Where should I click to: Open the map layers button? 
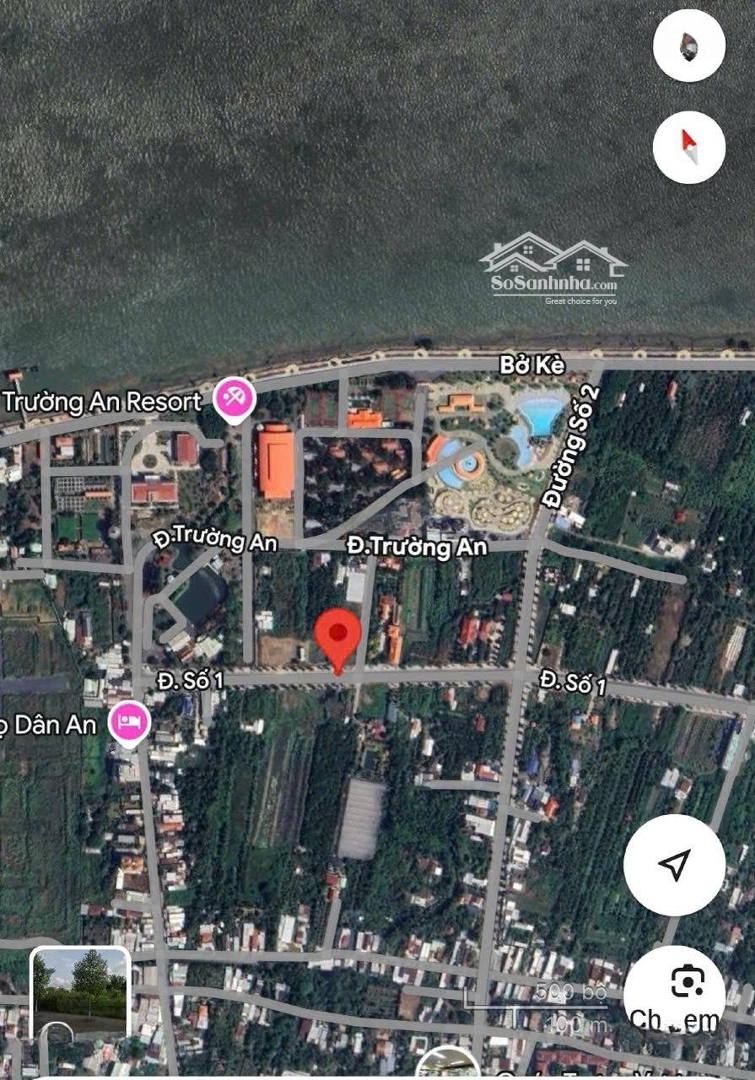point(688,45)
